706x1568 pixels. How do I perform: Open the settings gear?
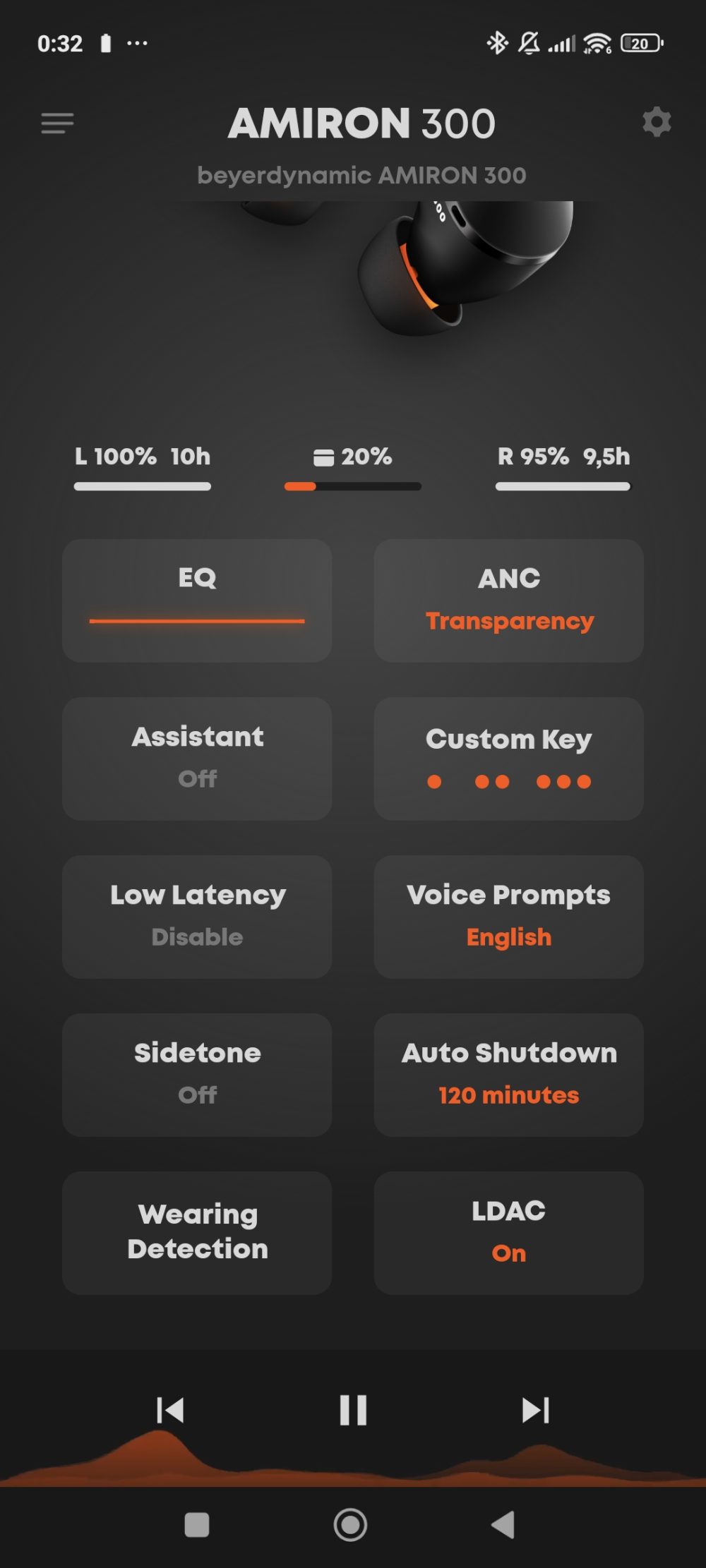tap(656, 123)
